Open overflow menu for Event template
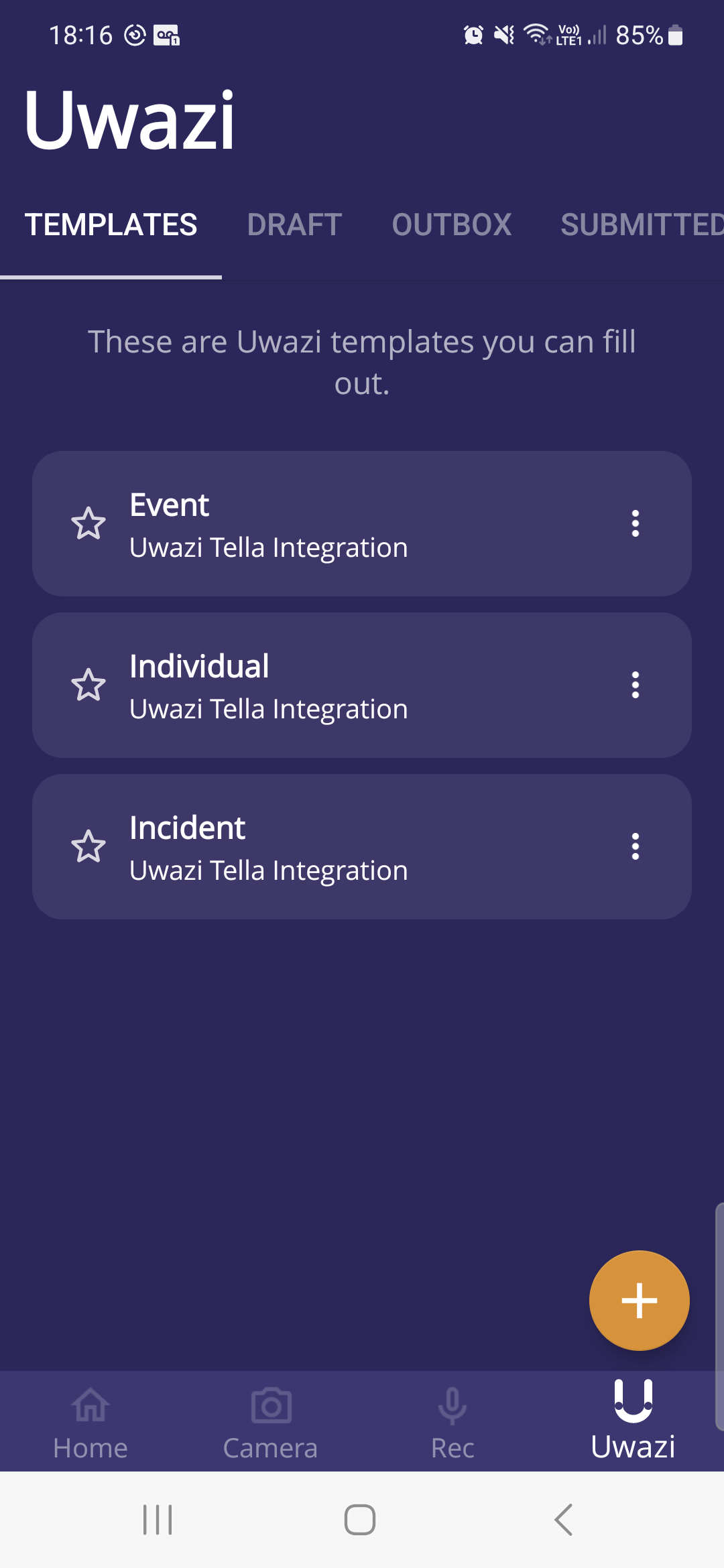 pyautogui.click(x=635, y=523)
